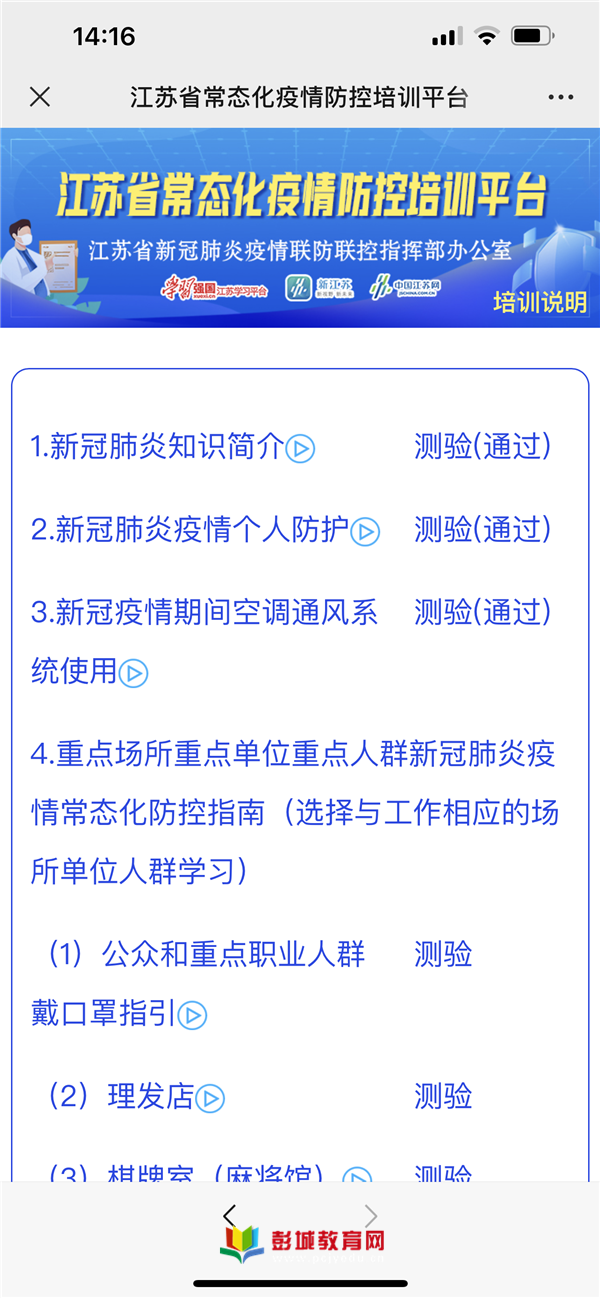Start 测验 for 公众和重点职业人群戴口罩指引

tap(443, 954)
